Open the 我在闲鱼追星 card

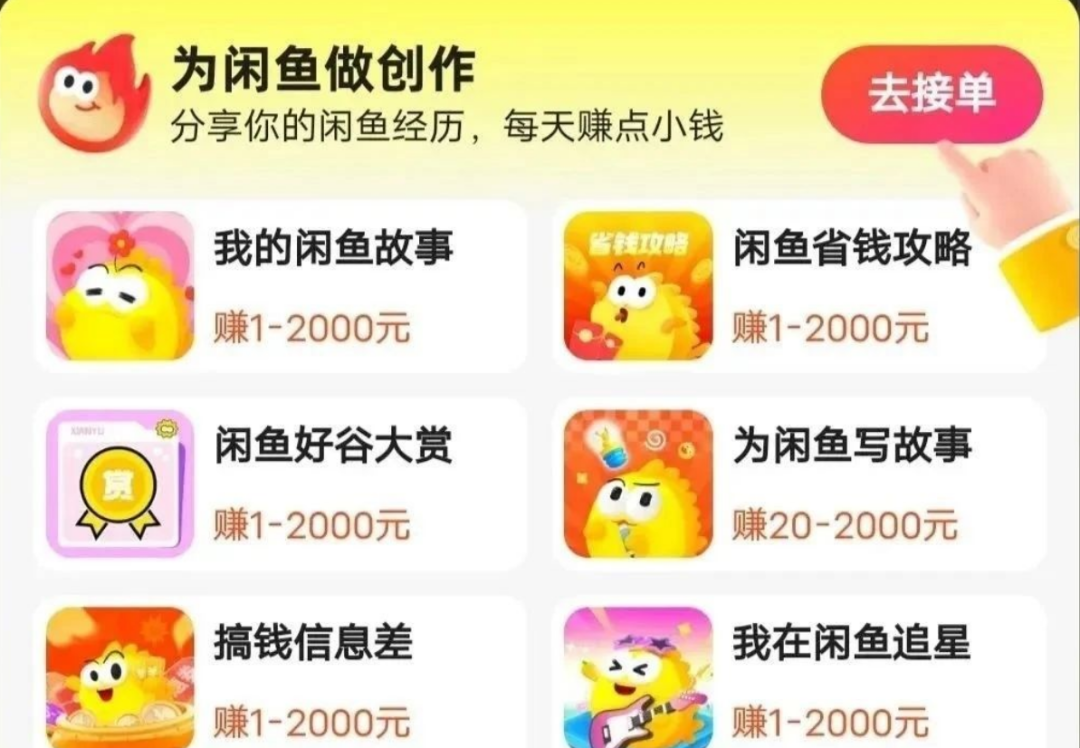pos(800,675)
